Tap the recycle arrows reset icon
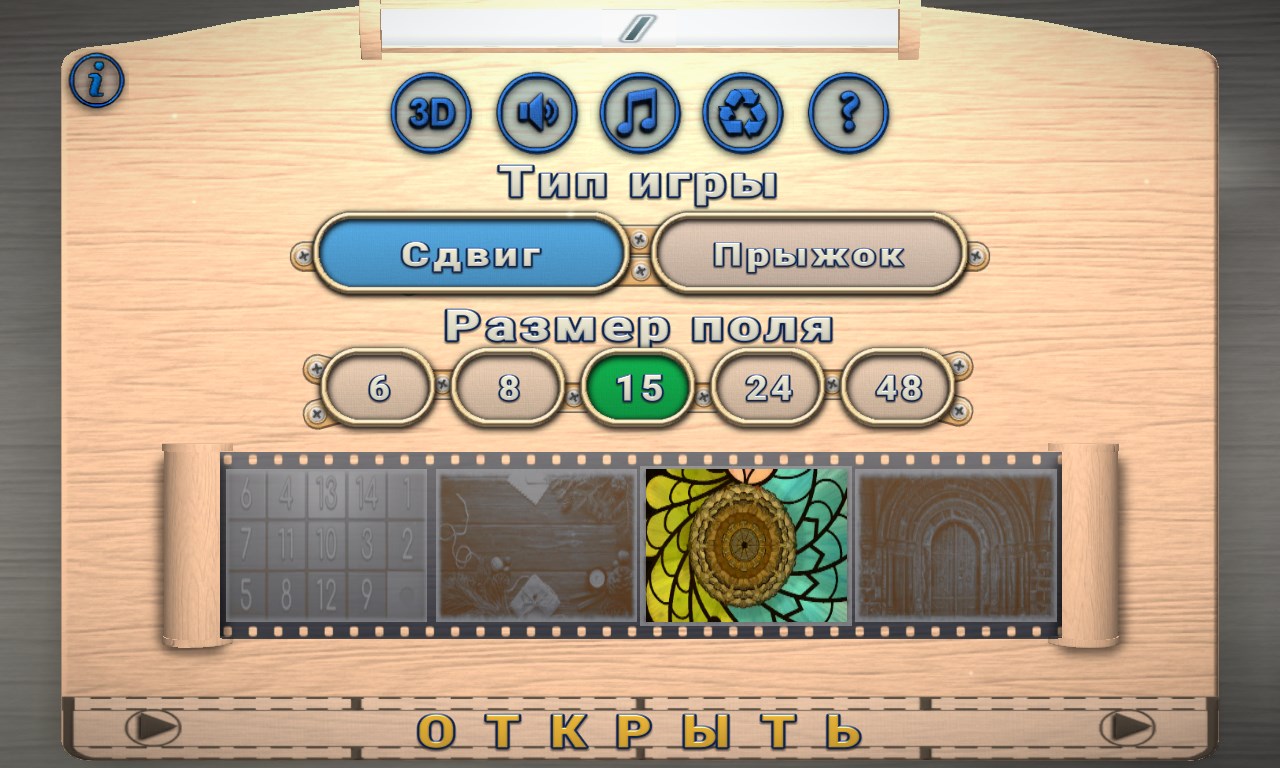This screenshot has width=1280, height=768. tap(743, 113)
